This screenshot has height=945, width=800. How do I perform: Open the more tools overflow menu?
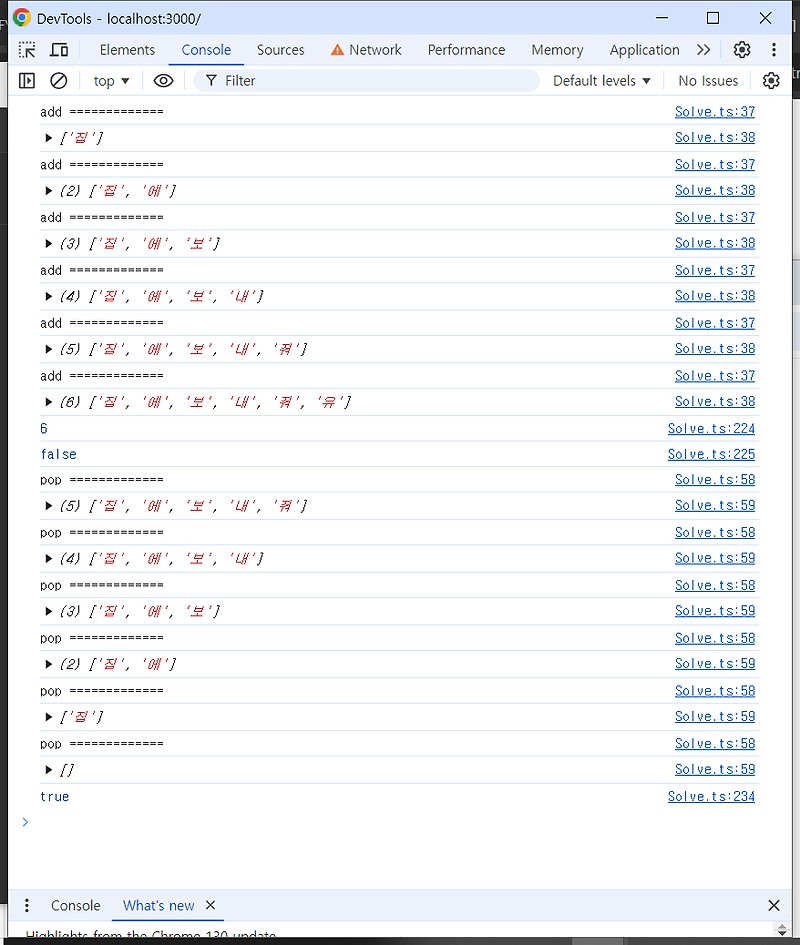[x=773, y=49]
